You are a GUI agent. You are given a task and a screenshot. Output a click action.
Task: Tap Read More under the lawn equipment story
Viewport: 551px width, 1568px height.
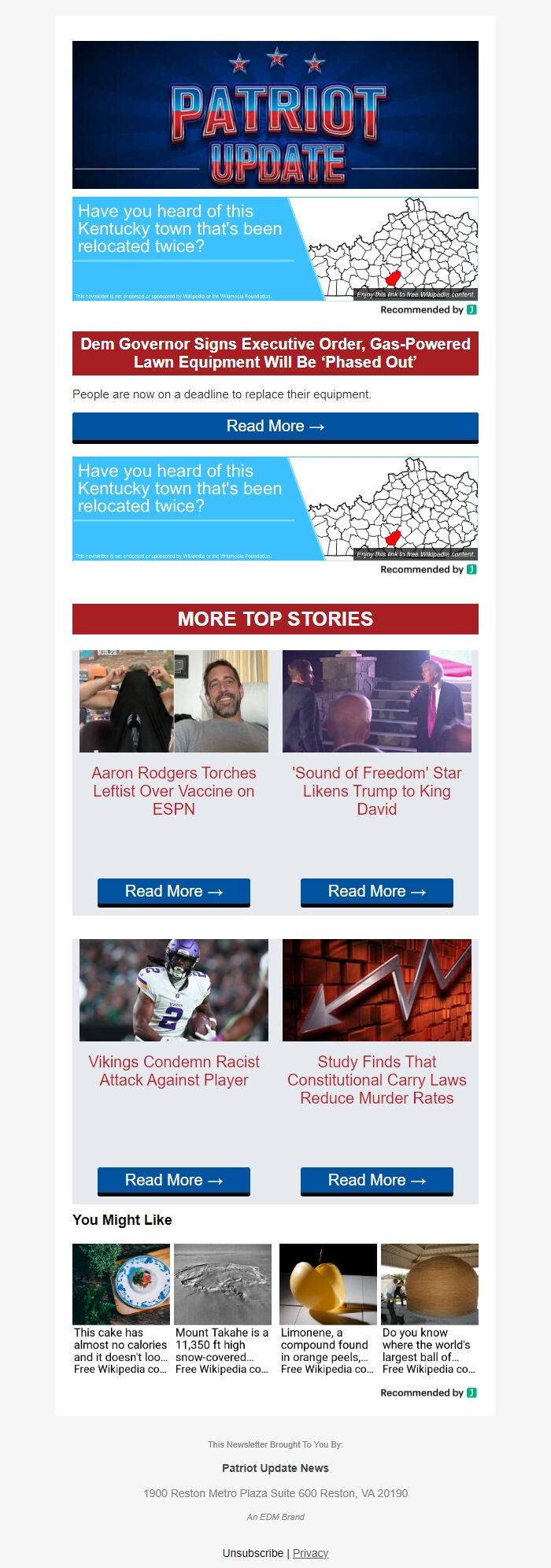click(275, 427)
